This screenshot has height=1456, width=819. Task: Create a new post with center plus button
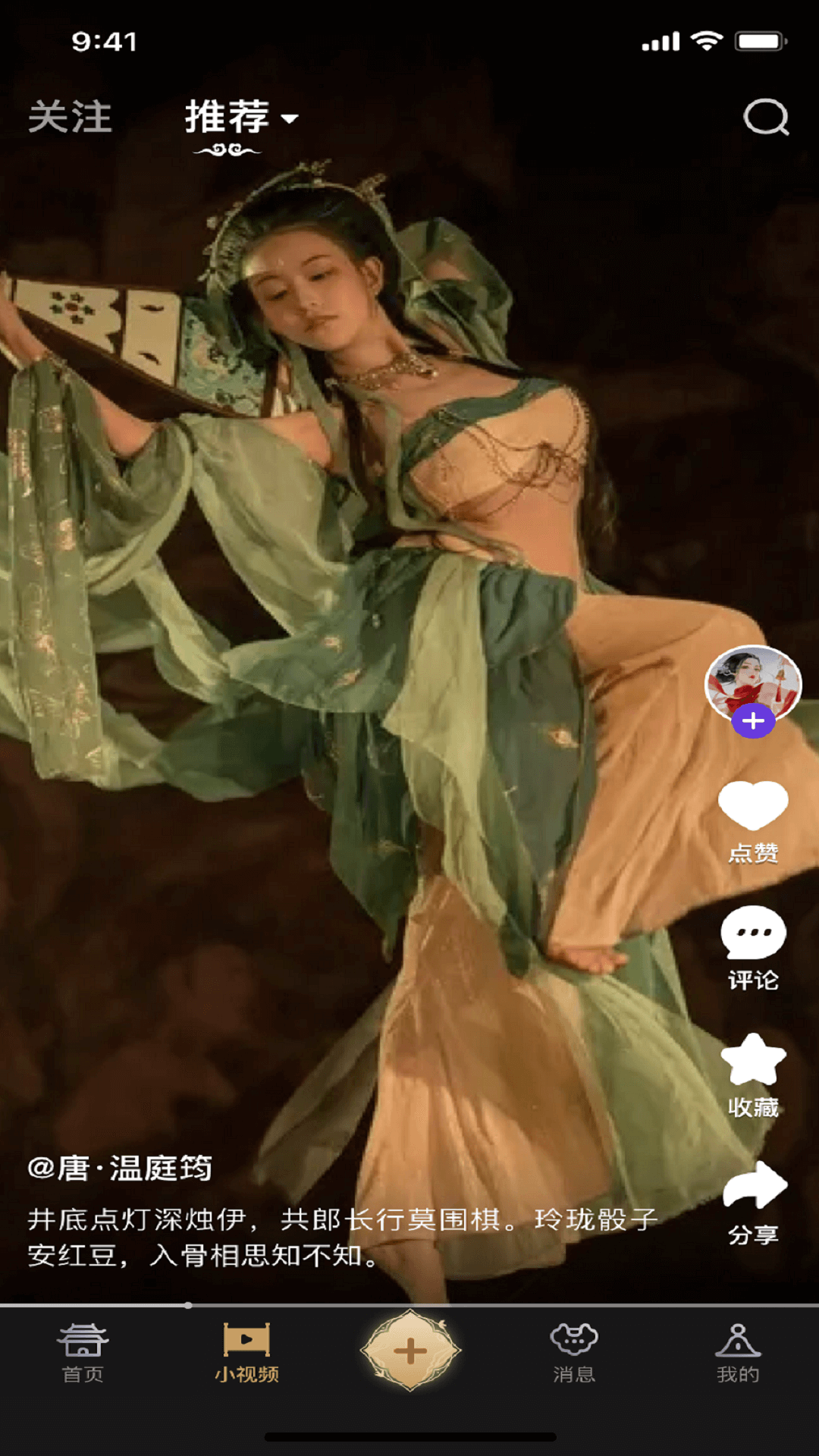[x=410, y=1351]
